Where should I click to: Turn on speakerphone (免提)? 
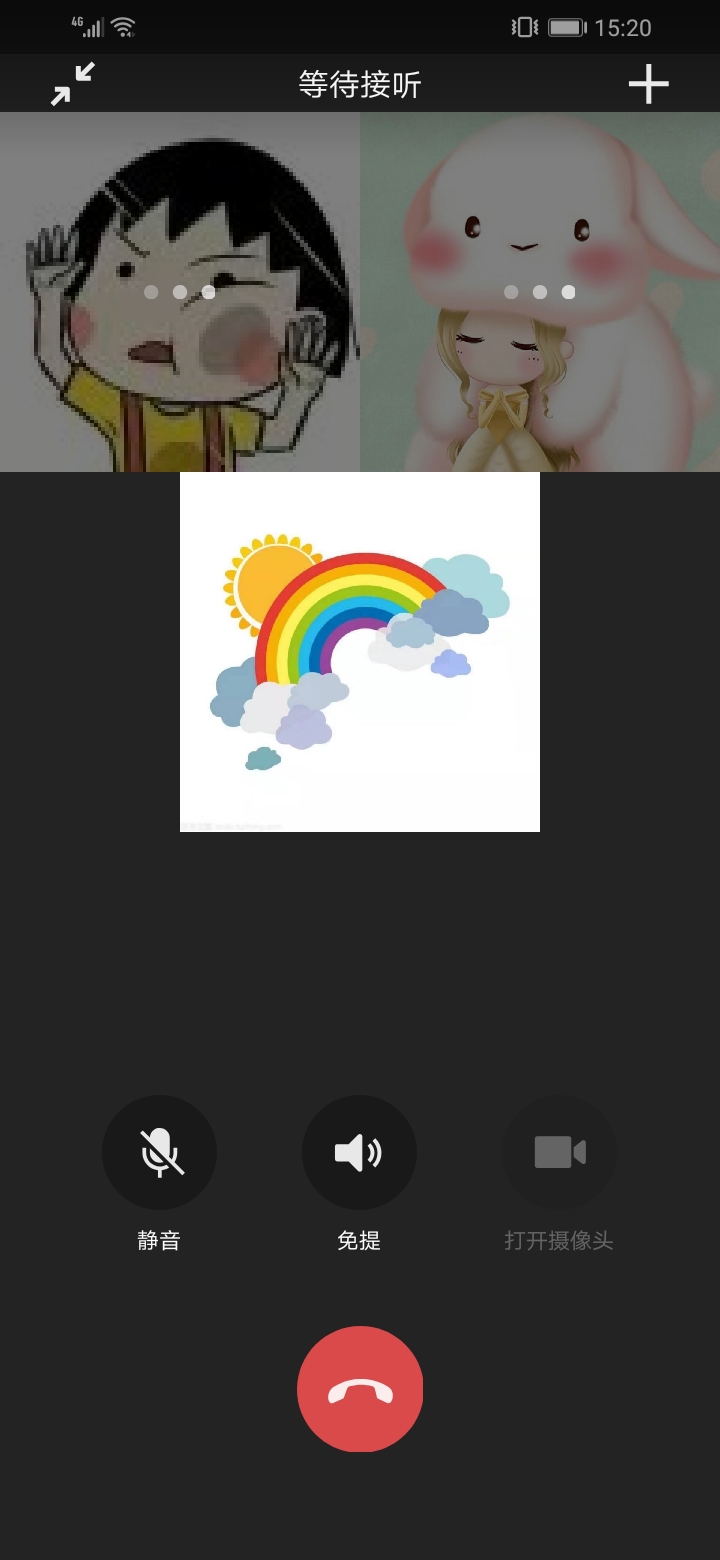click(x=359, y=1153)
